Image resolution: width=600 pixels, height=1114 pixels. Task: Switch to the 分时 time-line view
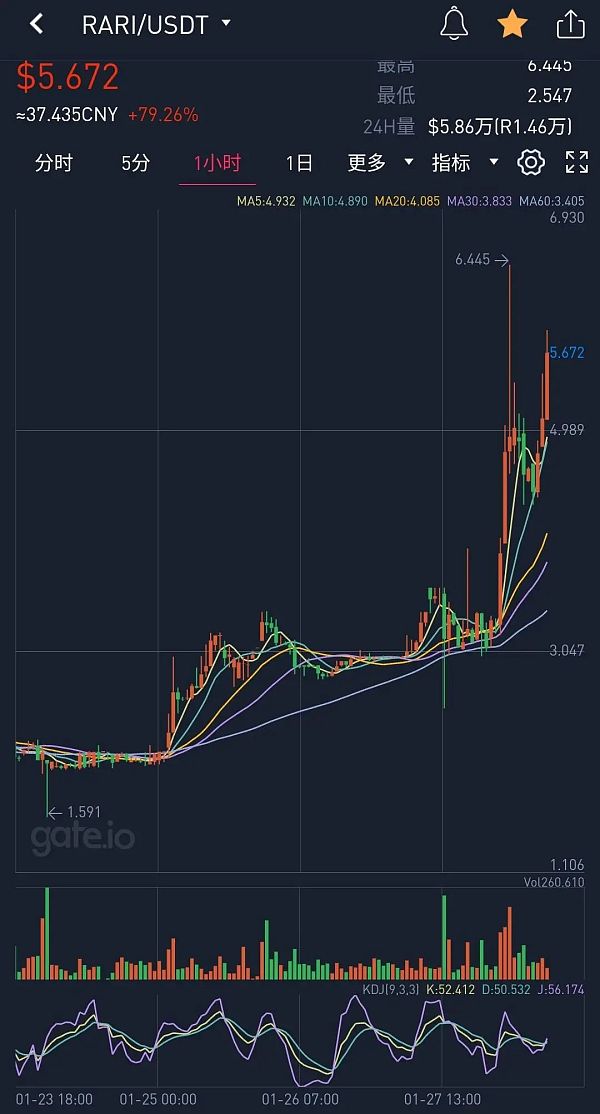pos(54,163)
